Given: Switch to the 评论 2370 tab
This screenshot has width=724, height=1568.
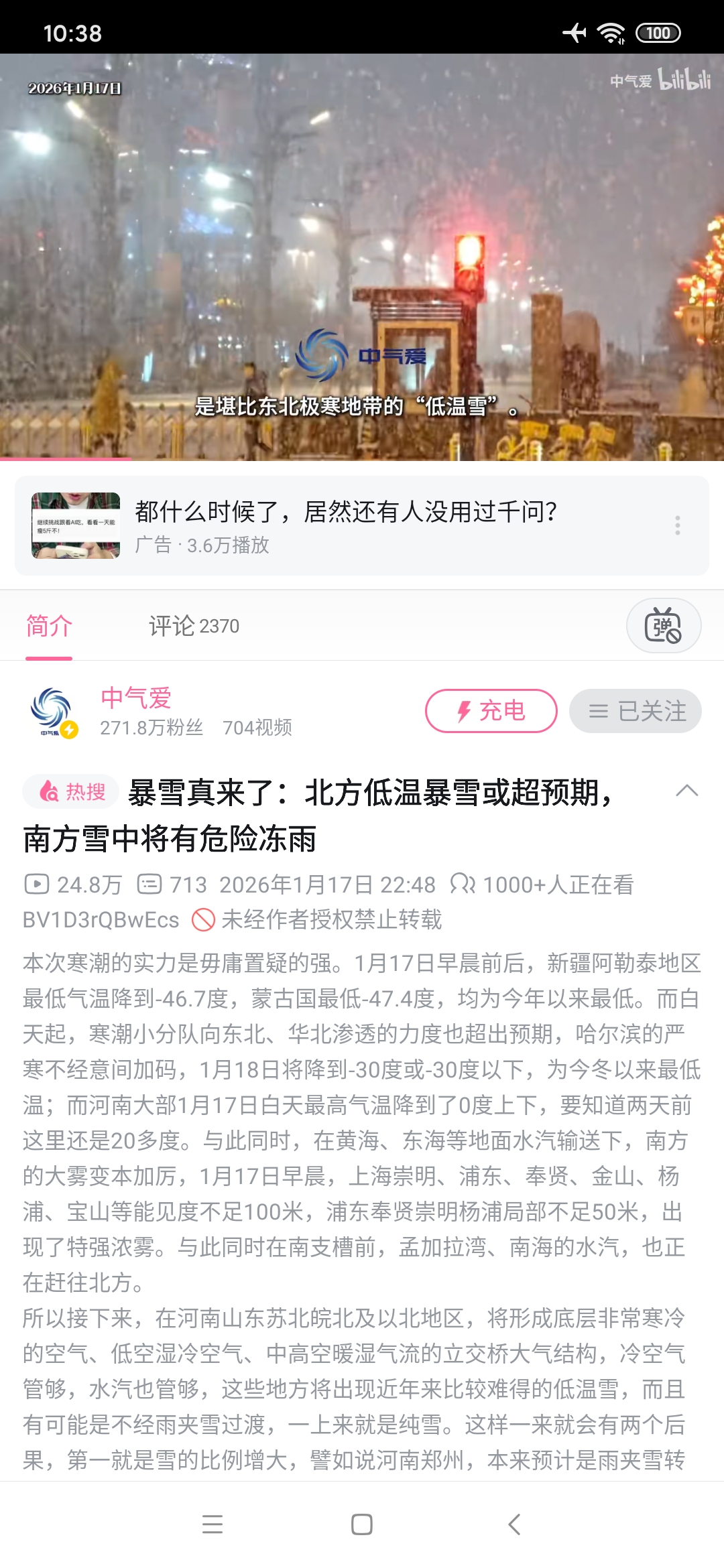Looking at the screenshot, I should point(194,626).
